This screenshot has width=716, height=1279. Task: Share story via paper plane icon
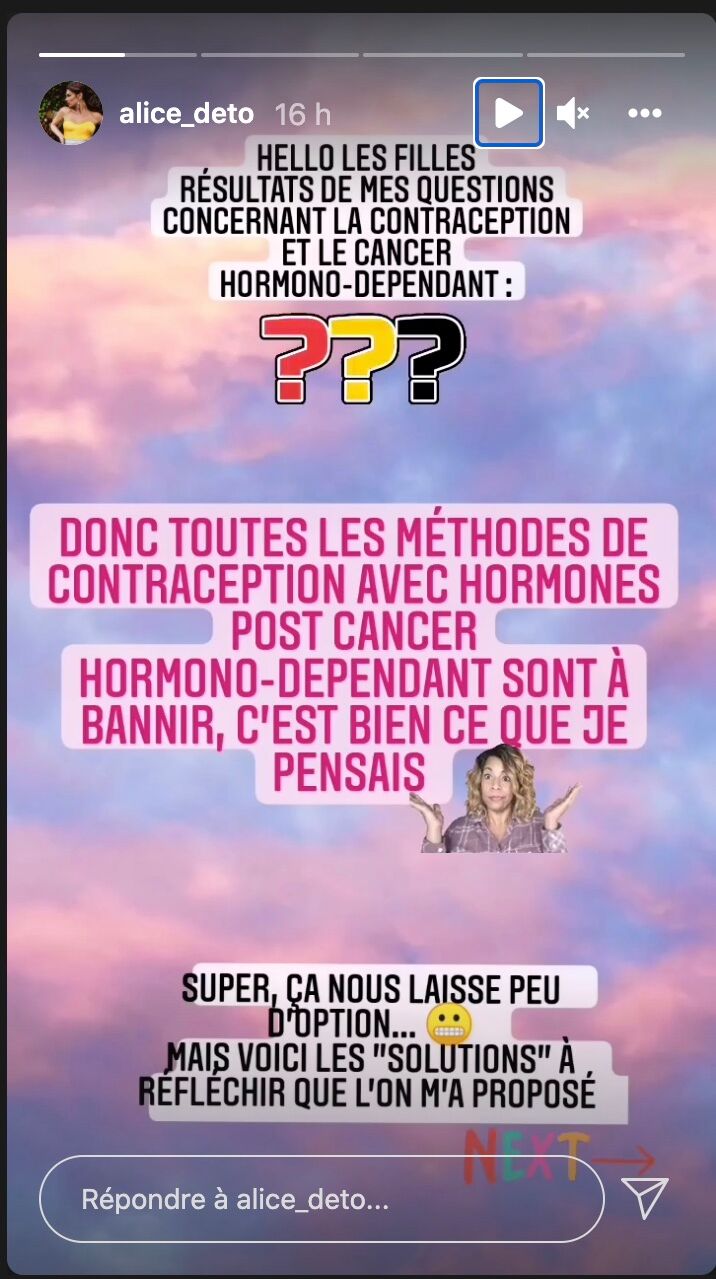pyautogui.click(x=645, y=1197)
